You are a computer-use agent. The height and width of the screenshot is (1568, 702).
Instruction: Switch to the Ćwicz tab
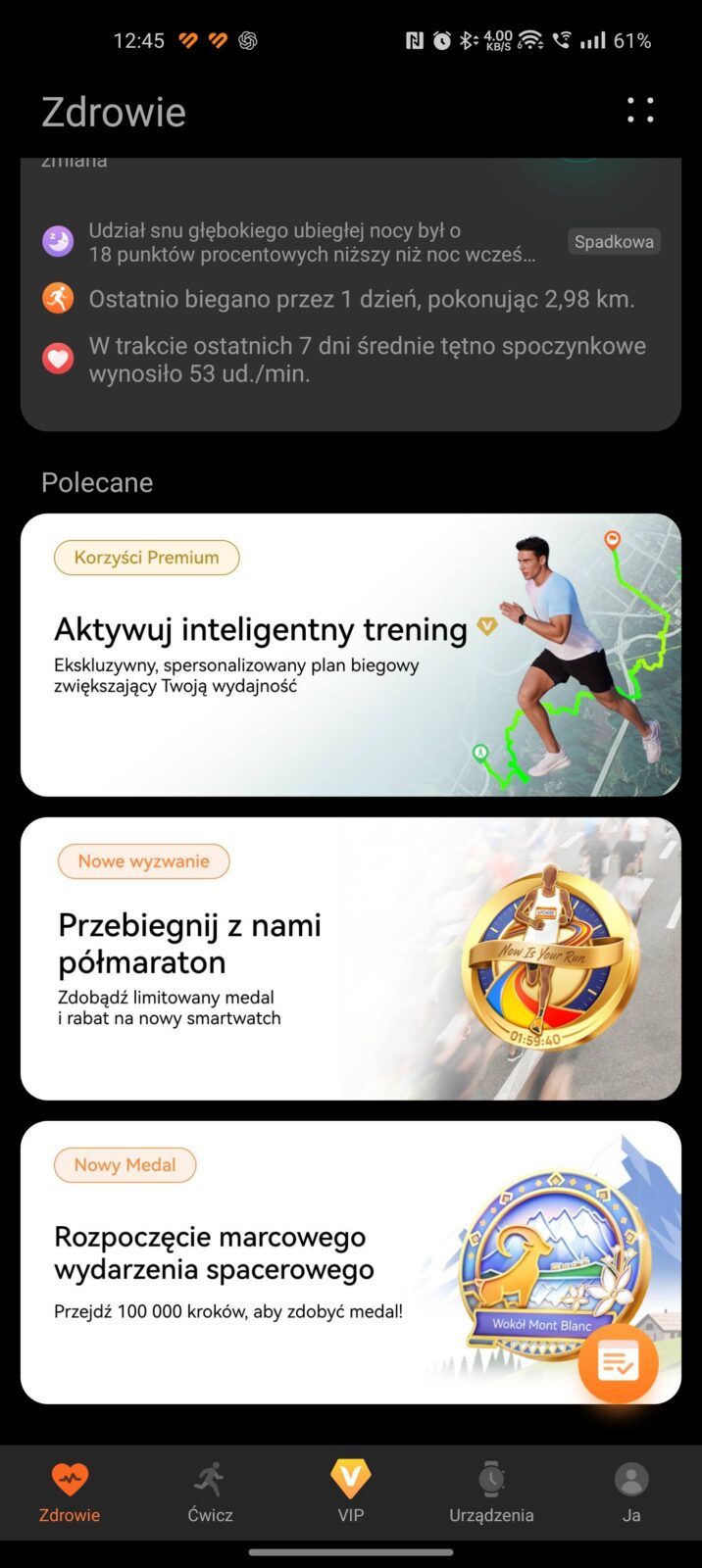210,1492
